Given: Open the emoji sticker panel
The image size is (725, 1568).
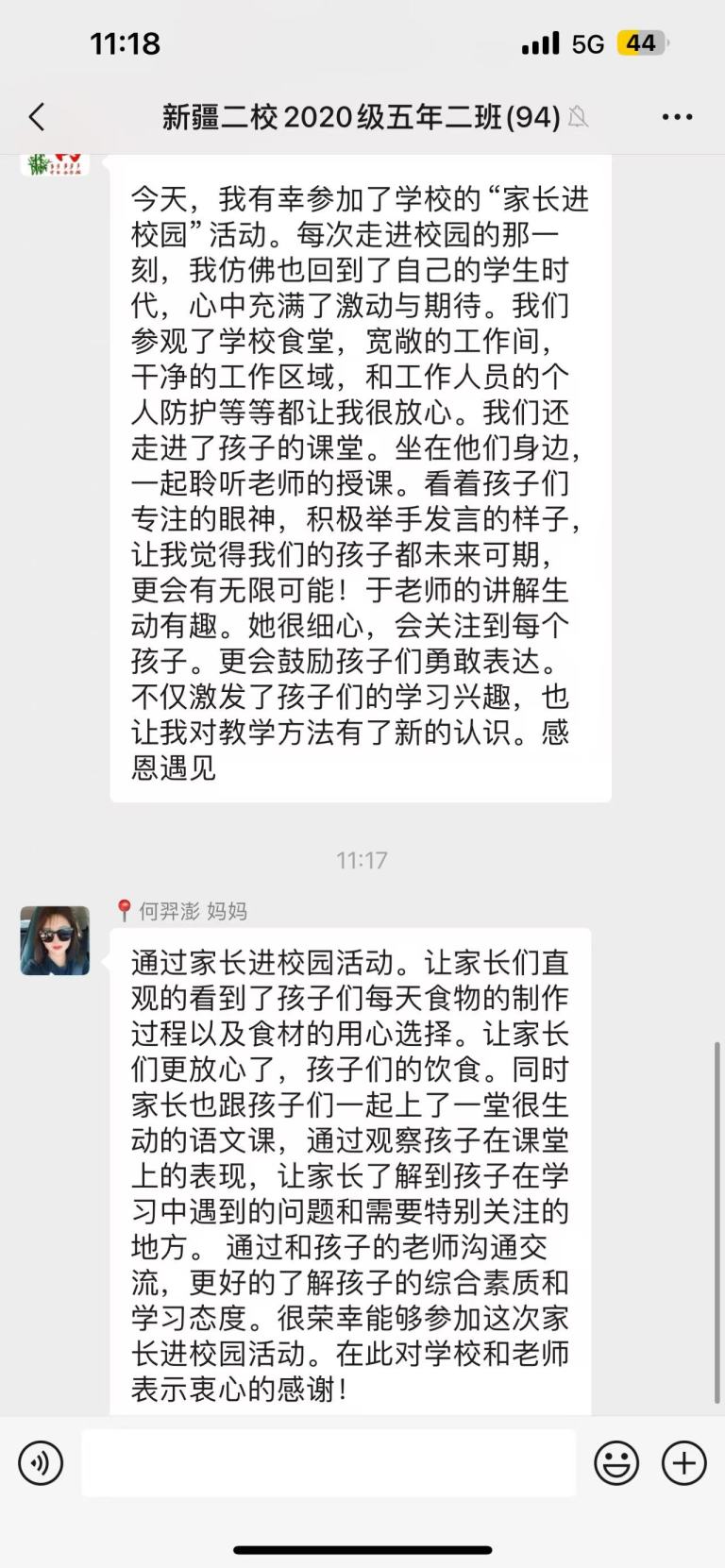Looking at the screenshot, I should click(616, 1463).
